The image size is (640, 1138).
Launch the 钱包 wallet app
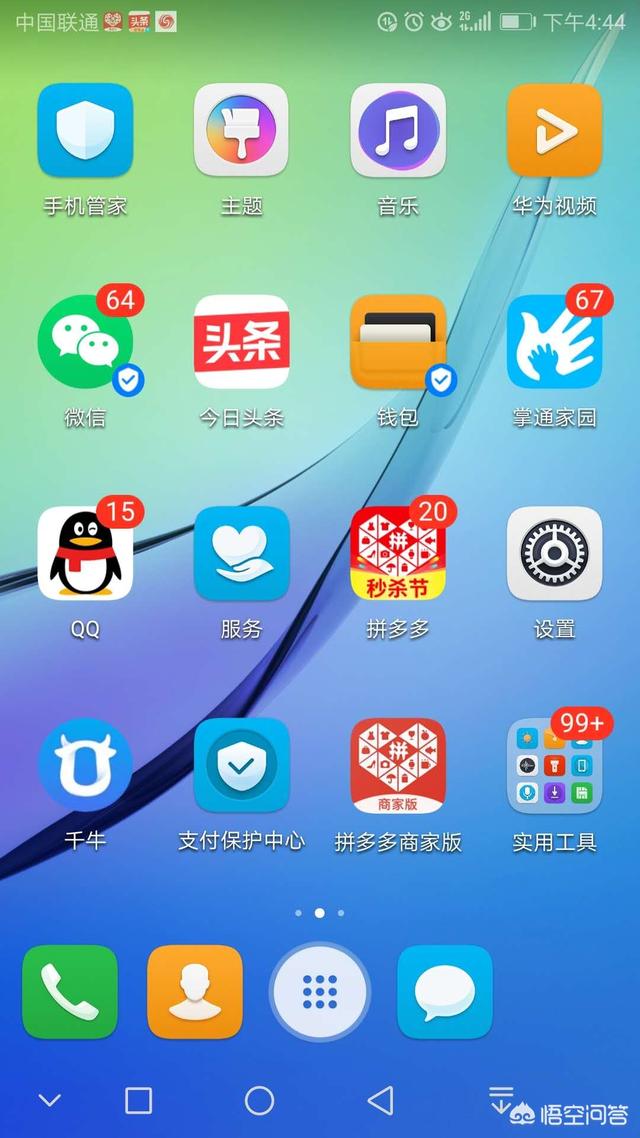pyautogui.click(x=398, y=342)
